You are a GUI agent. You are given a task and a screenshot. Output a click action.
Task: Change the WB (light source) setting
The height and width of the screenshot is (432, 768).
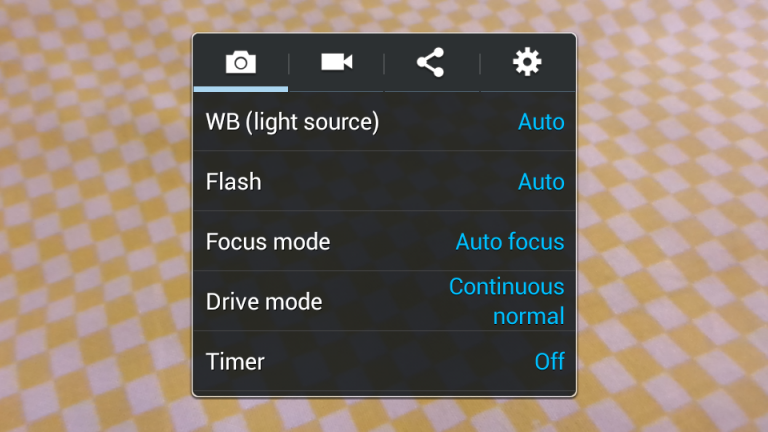point(384,122)
